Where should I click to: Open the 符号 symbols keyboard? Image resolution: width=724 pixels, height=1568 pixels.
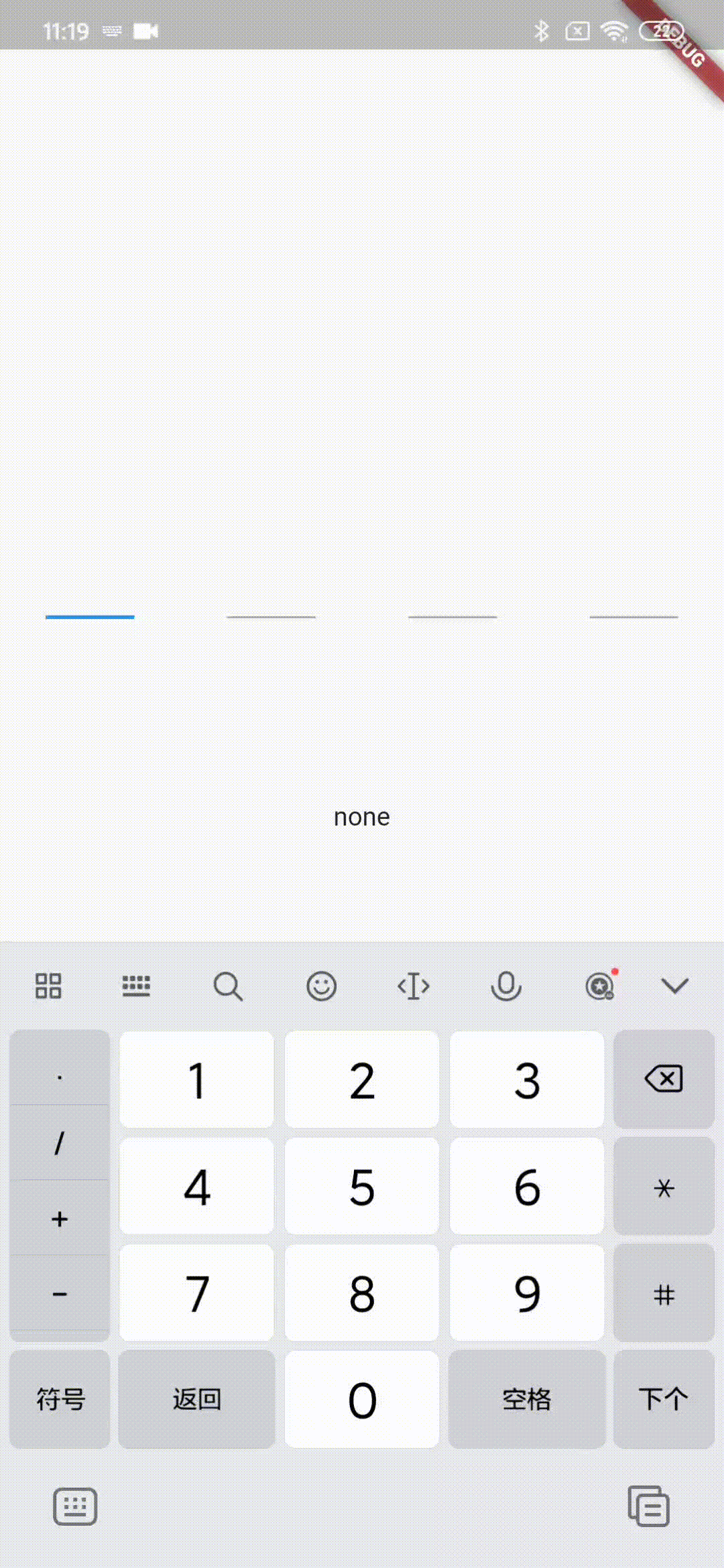tap(60, 1400)
